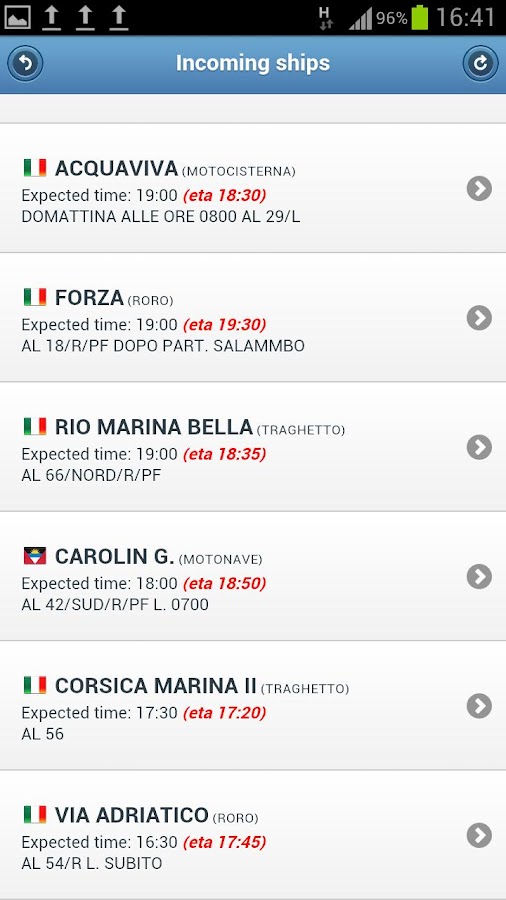
Task: Refresh the incoming ships list
Action: pyautogui.click(x=480, y=63)
